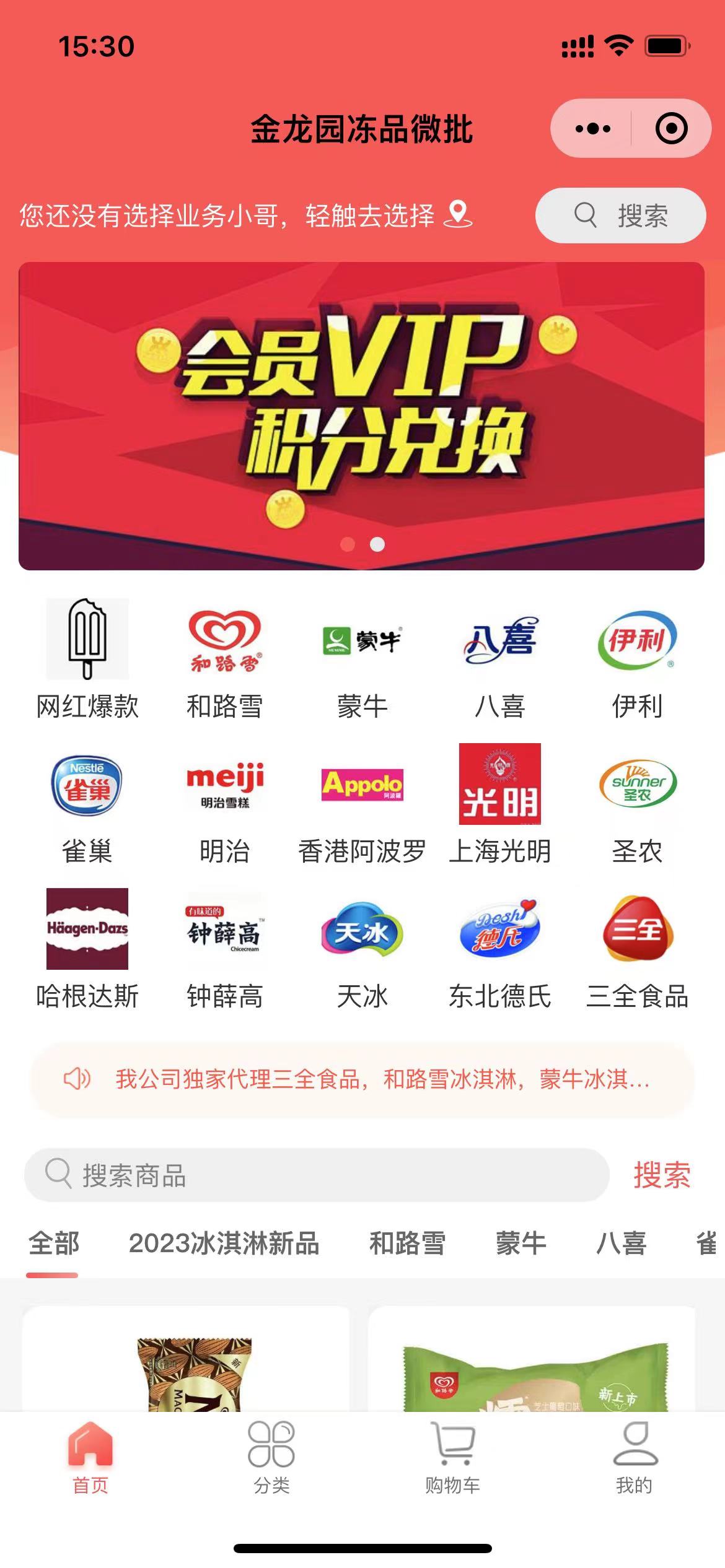Open the mini program more options menu

tap(592, 129)
